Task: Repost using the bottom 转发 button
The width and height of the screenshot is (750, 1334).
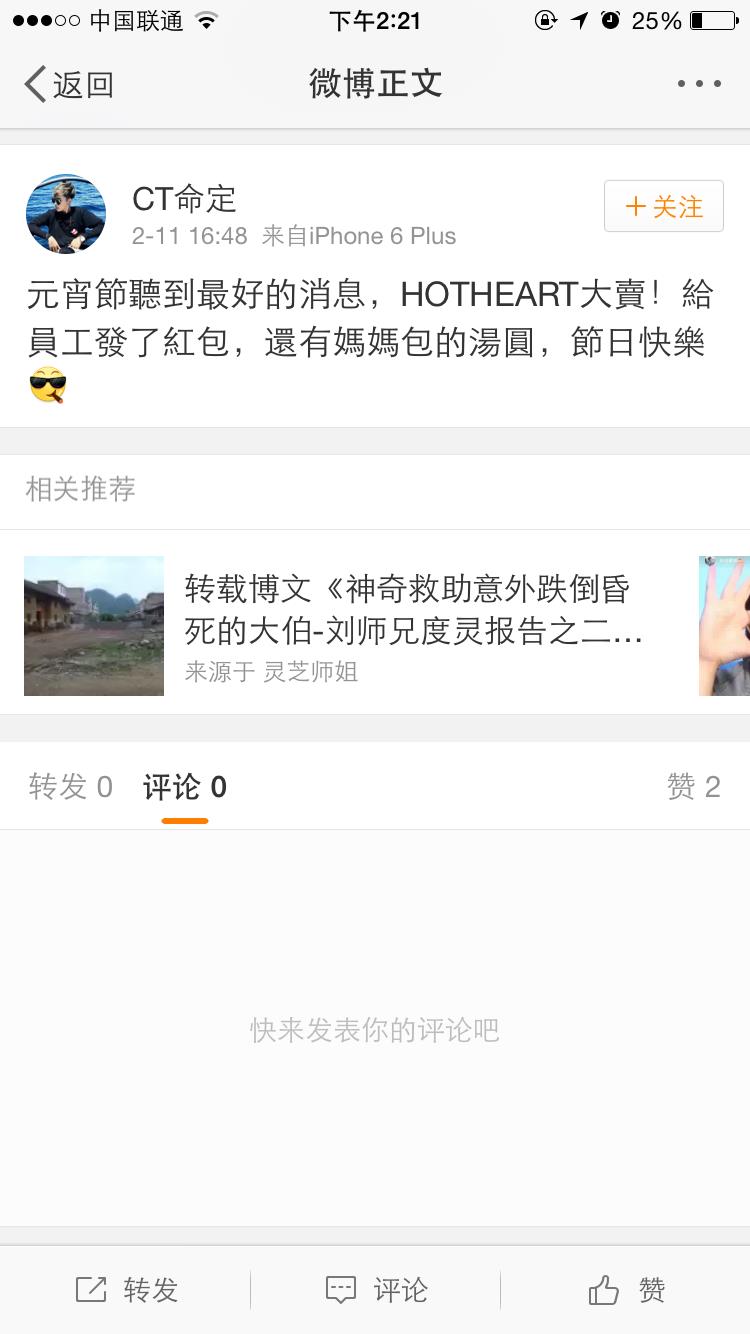Action: [x=127, y=1290]
